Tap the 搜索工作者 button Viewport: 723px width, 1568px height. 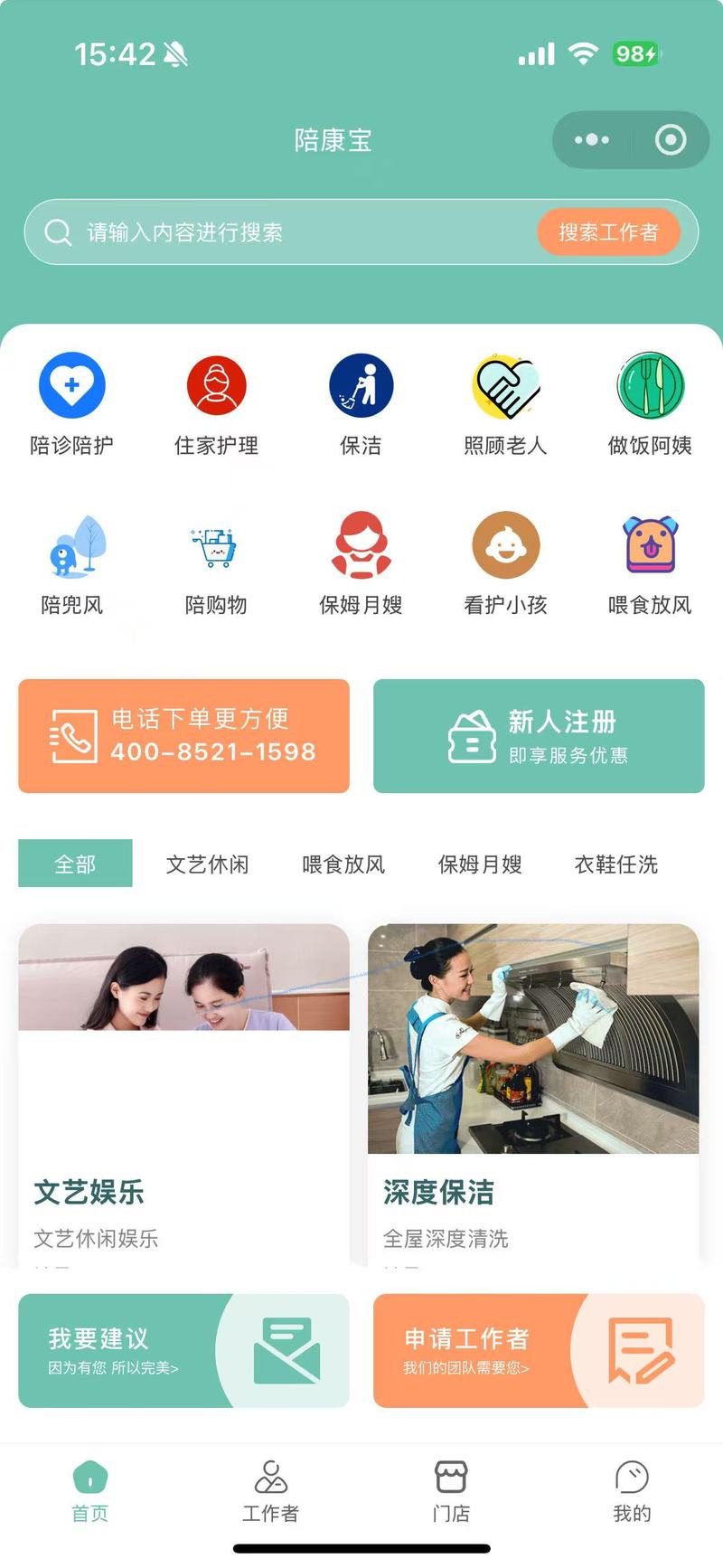pos(607,232)
